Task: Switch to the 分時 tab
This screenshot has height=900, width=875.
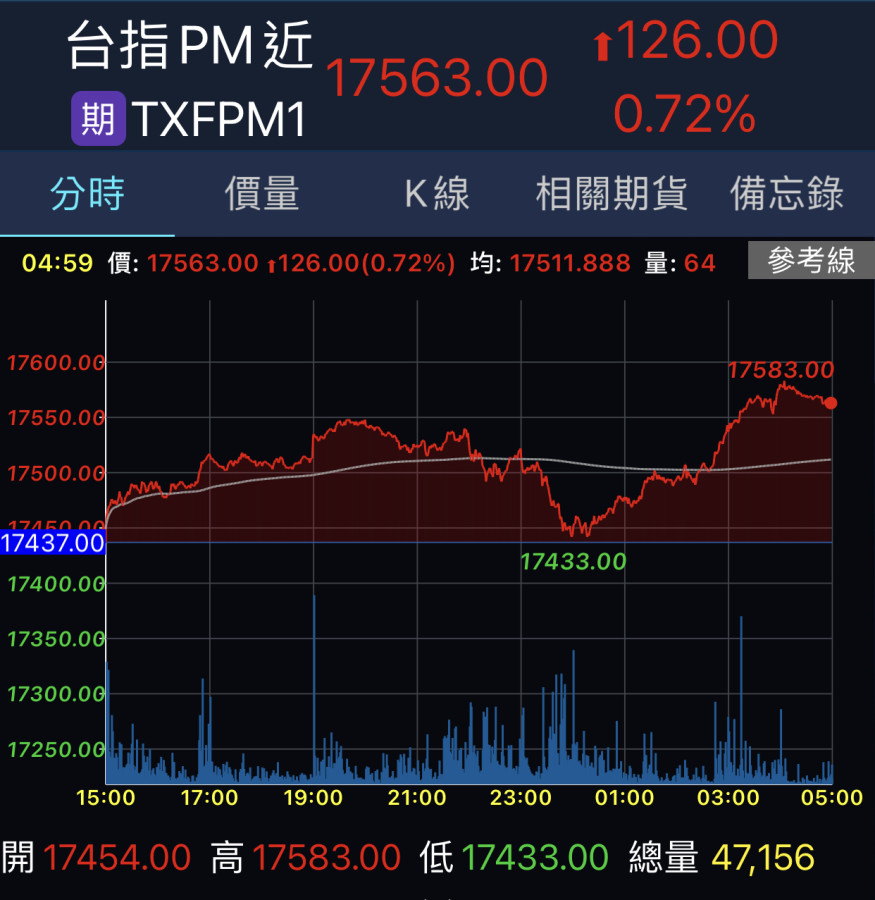Action: pos(87,194)
